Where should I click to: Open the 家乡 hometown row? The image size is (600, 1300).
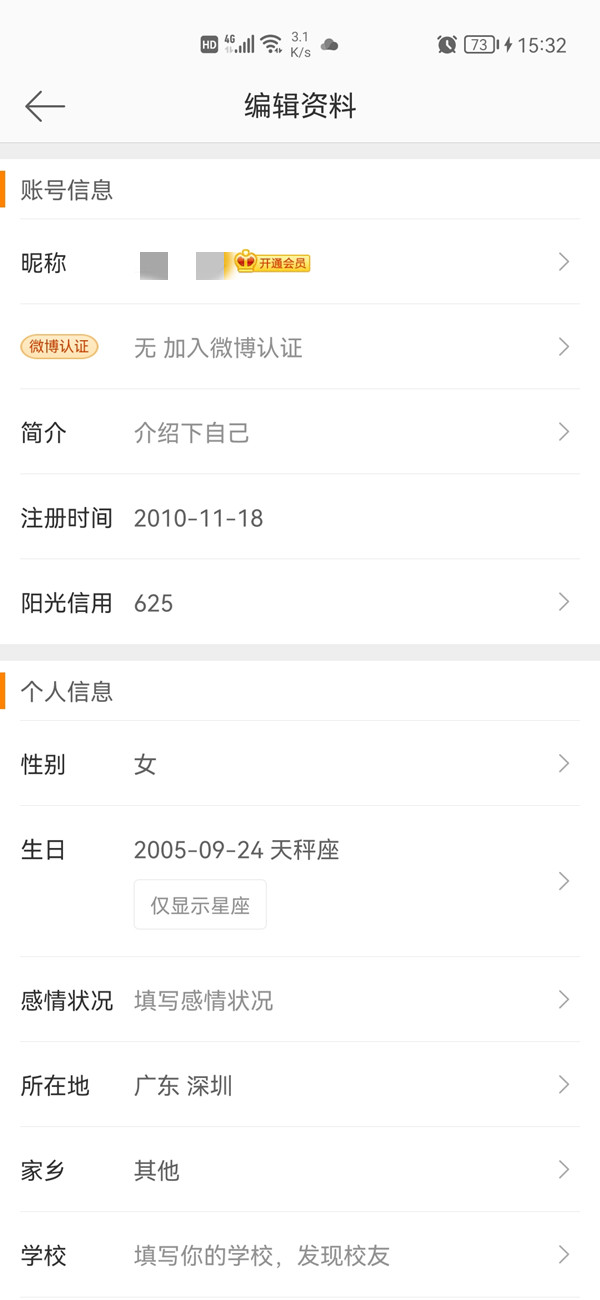[x=300, y=1170]
